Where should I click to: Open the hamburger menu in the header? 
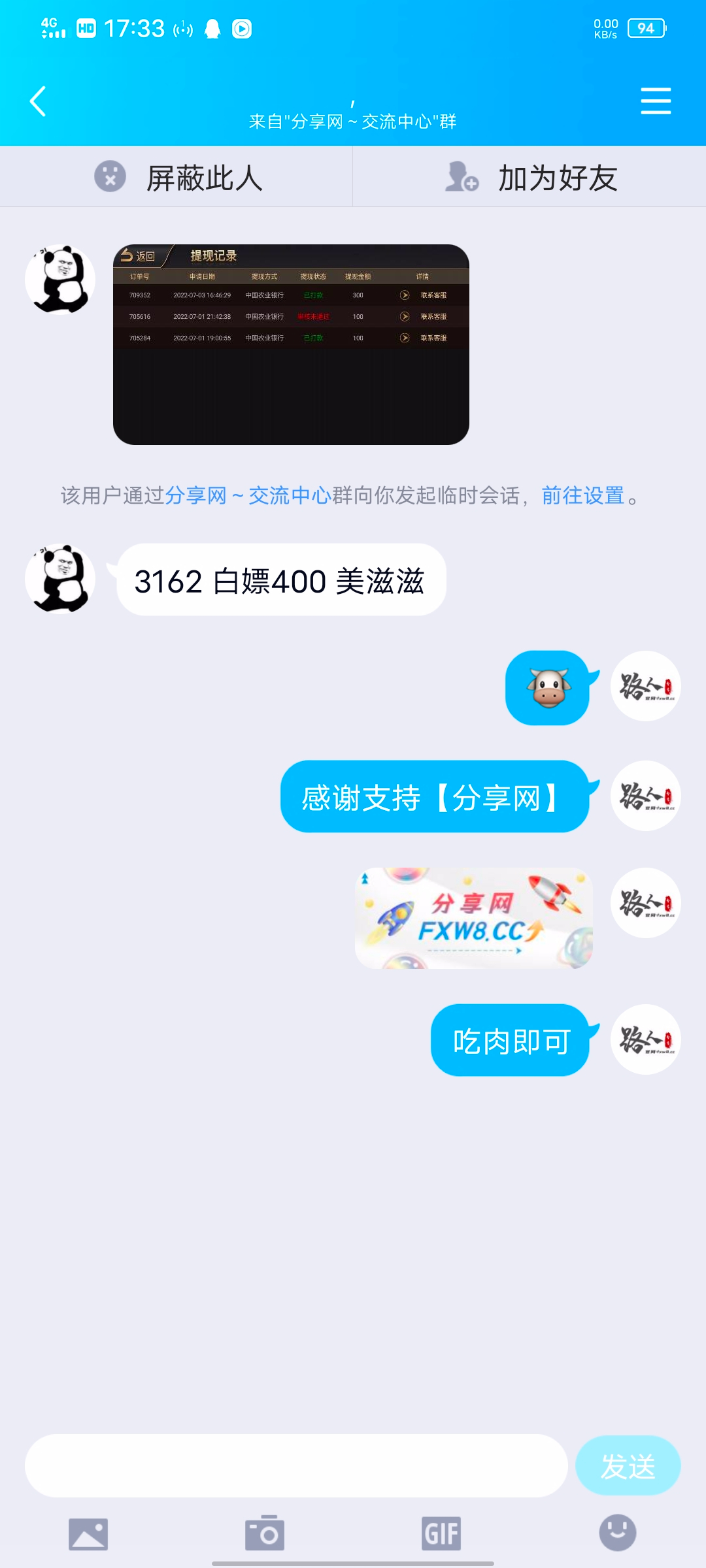pos(655,101)
